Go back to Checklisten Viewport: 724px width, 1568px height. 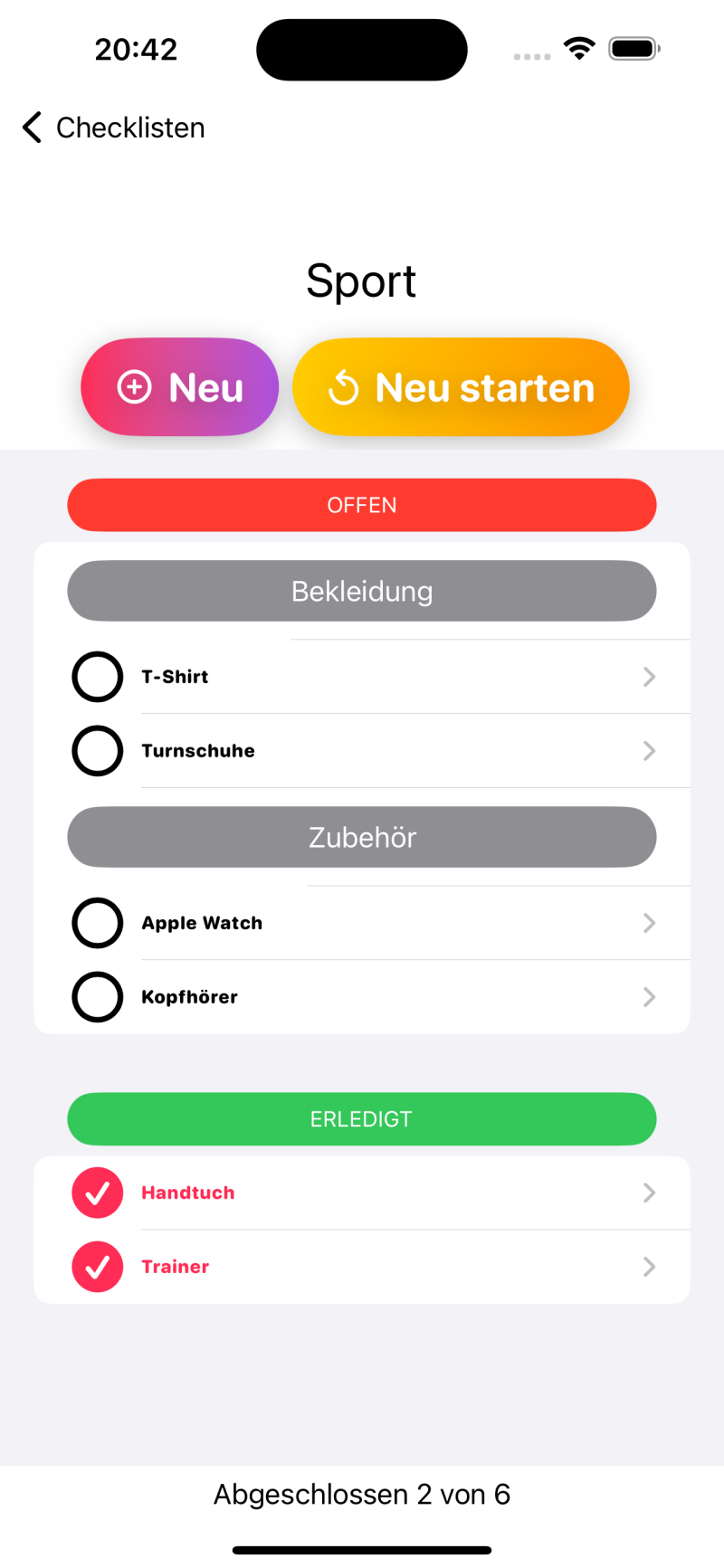[x=113, y=128]
